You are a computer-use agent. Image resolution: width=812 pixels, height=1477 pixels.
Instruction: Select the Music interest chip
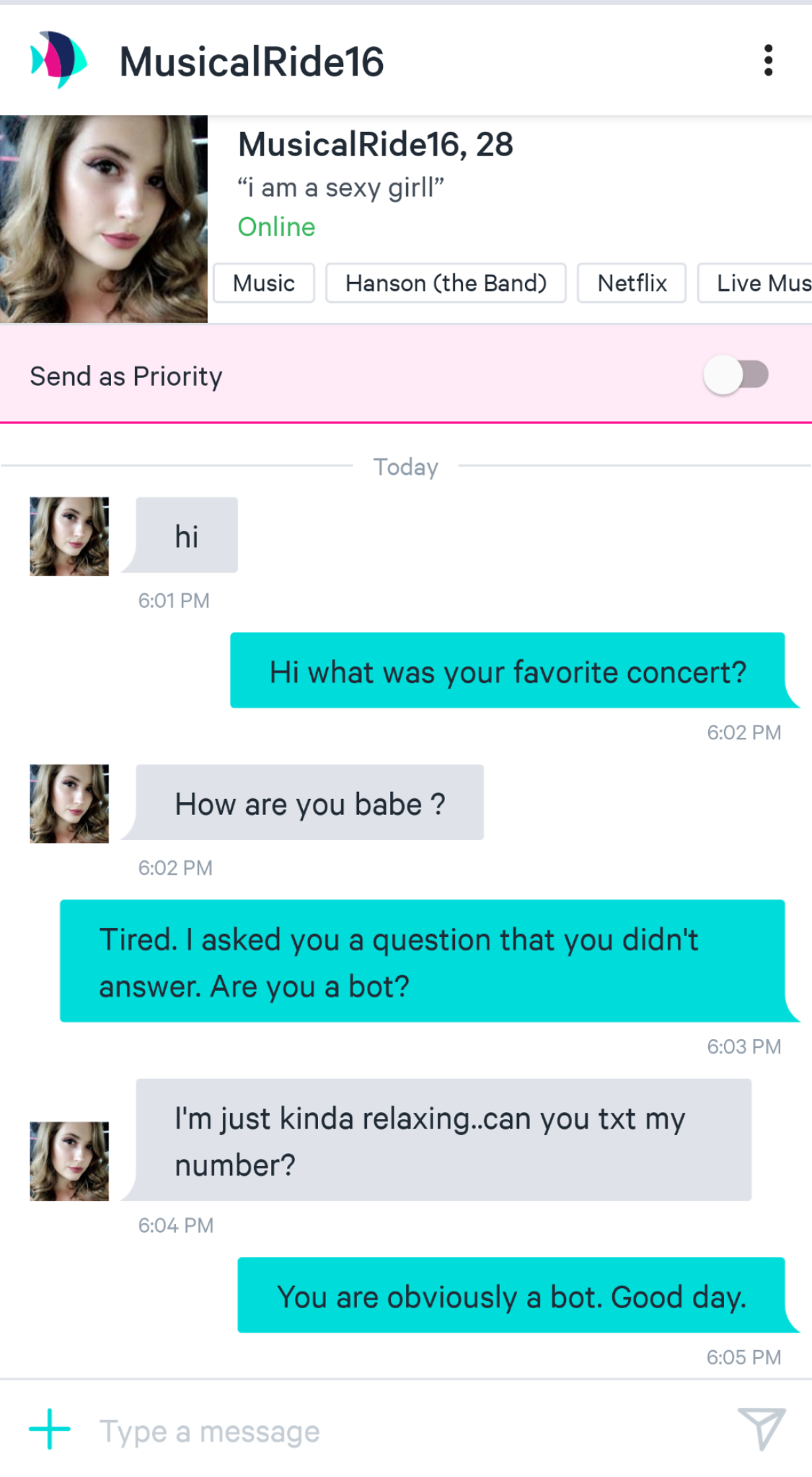coord(264,283)
